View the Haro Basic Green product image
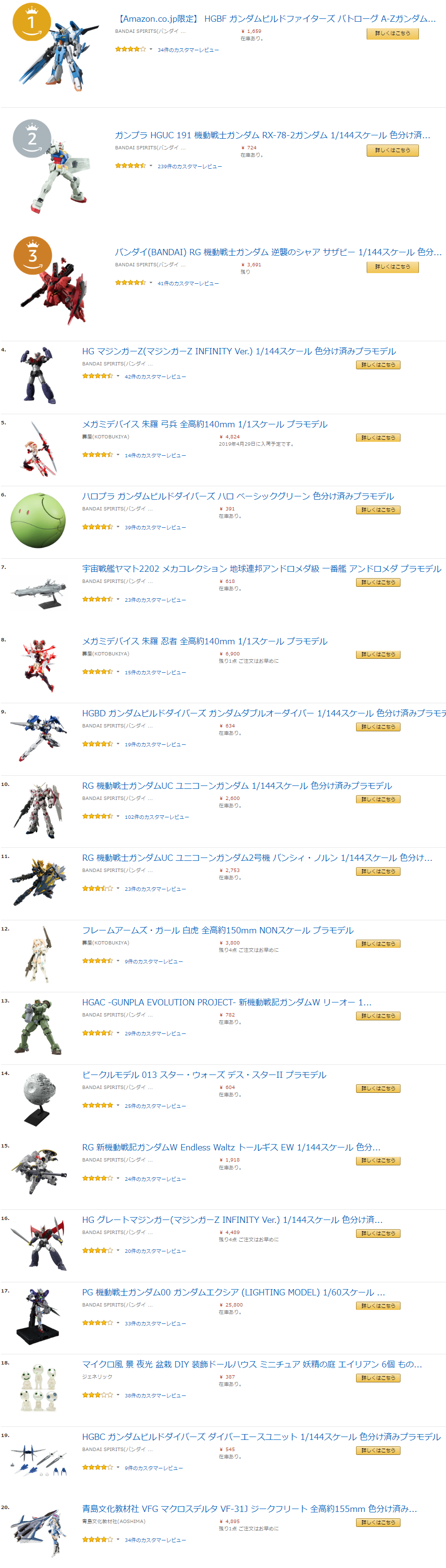Viewport: 446px width, 1568px height. (x=38, y=521)
